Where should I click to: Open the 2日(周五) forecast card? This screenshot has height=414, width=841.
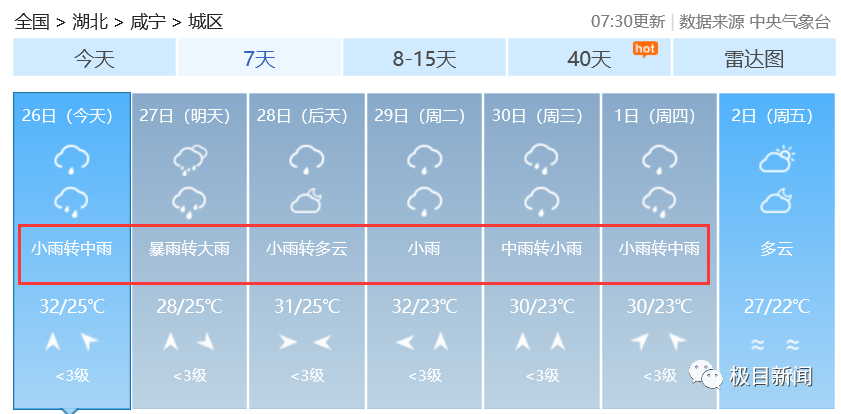coord(776,250)
